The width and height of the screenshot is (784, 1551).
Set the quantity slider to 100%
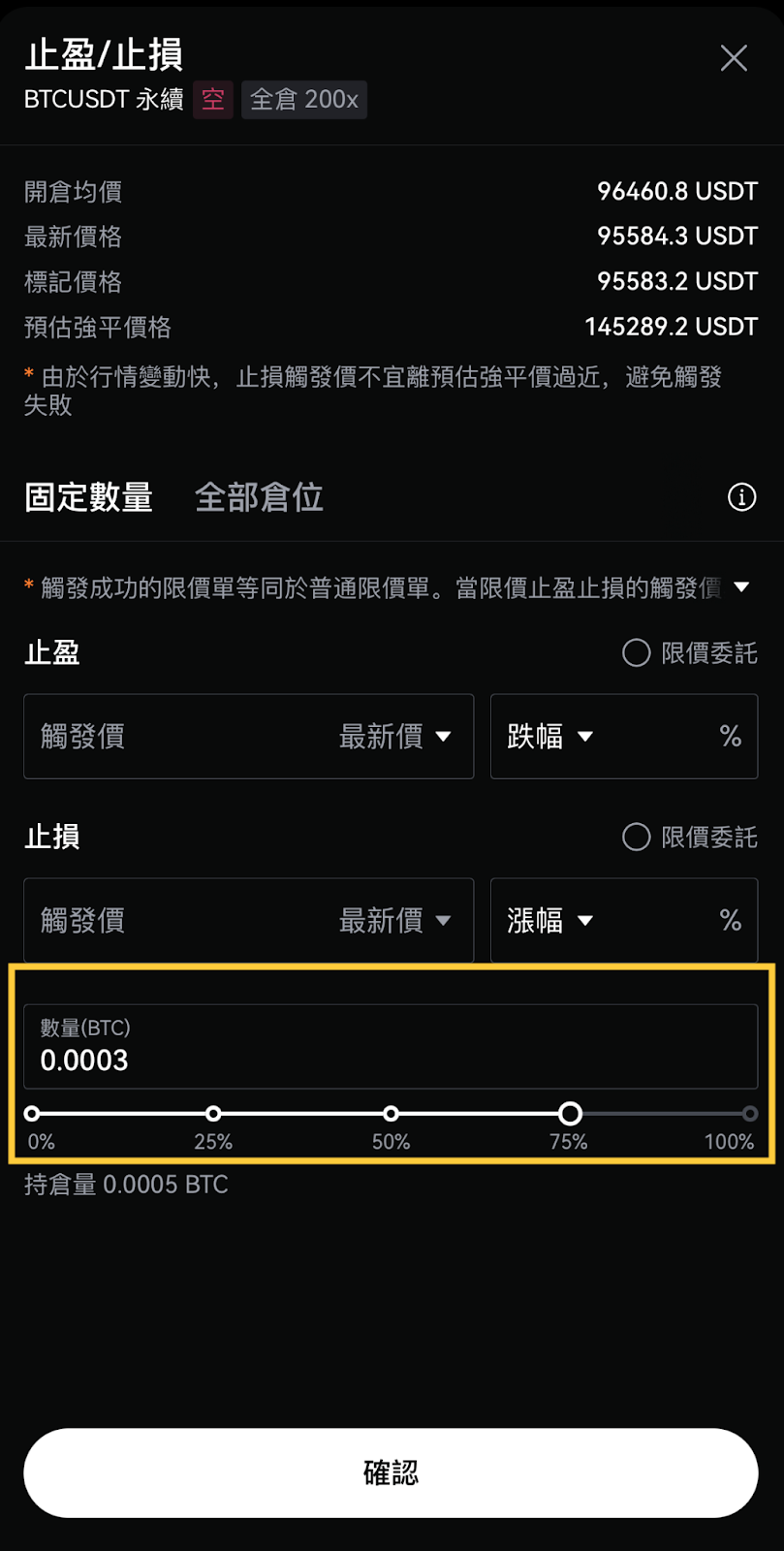(749, 1114)
